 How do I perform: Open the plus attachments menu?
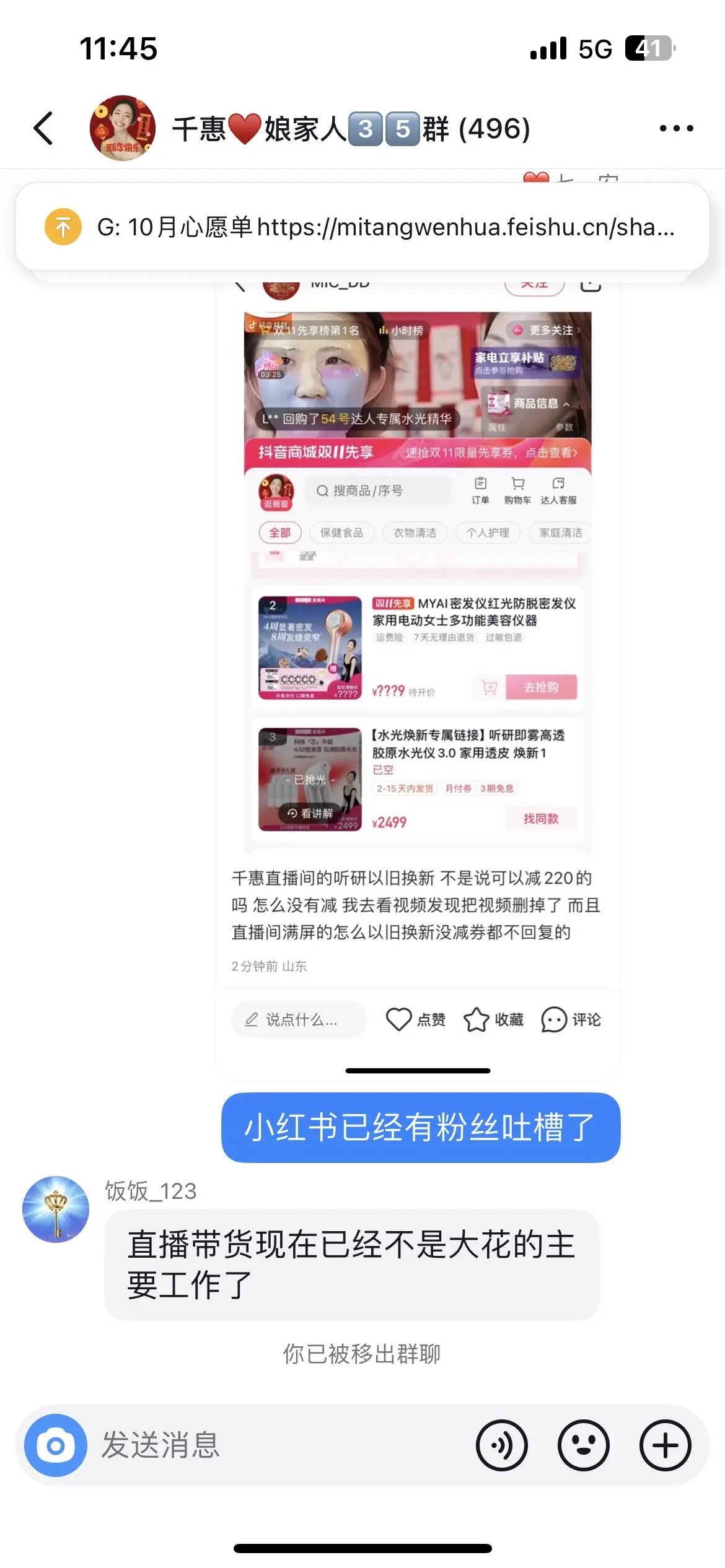[665, 1445]
